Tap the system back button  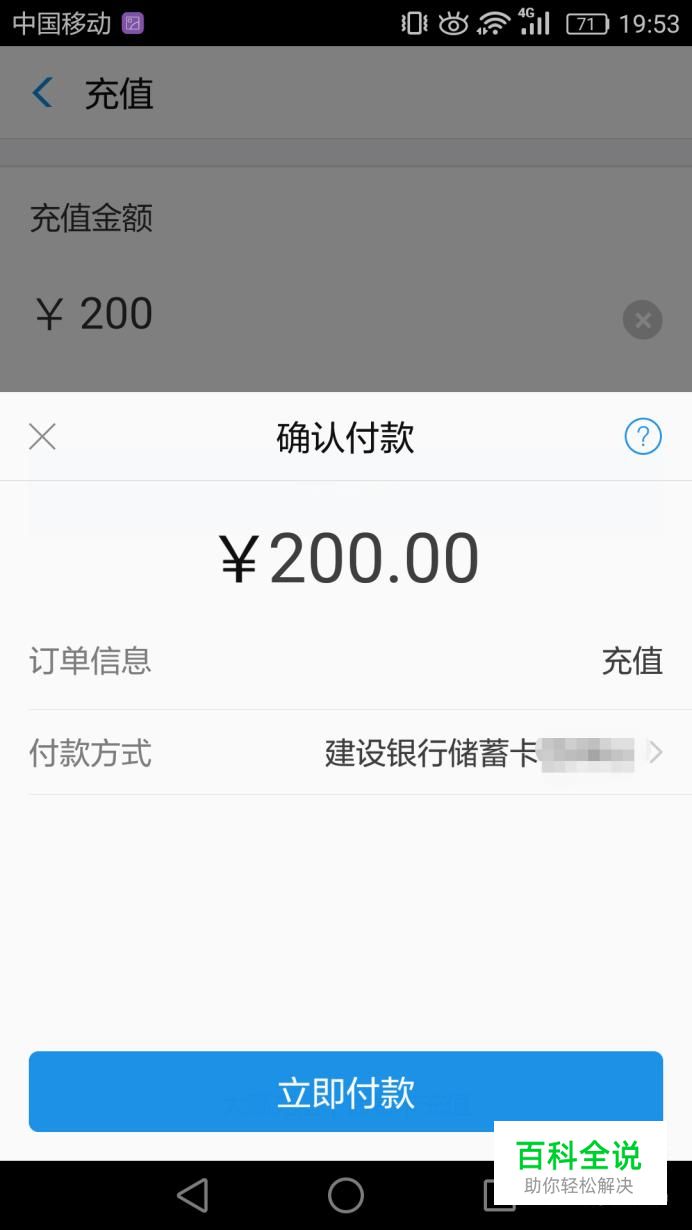pos(192,1195)
